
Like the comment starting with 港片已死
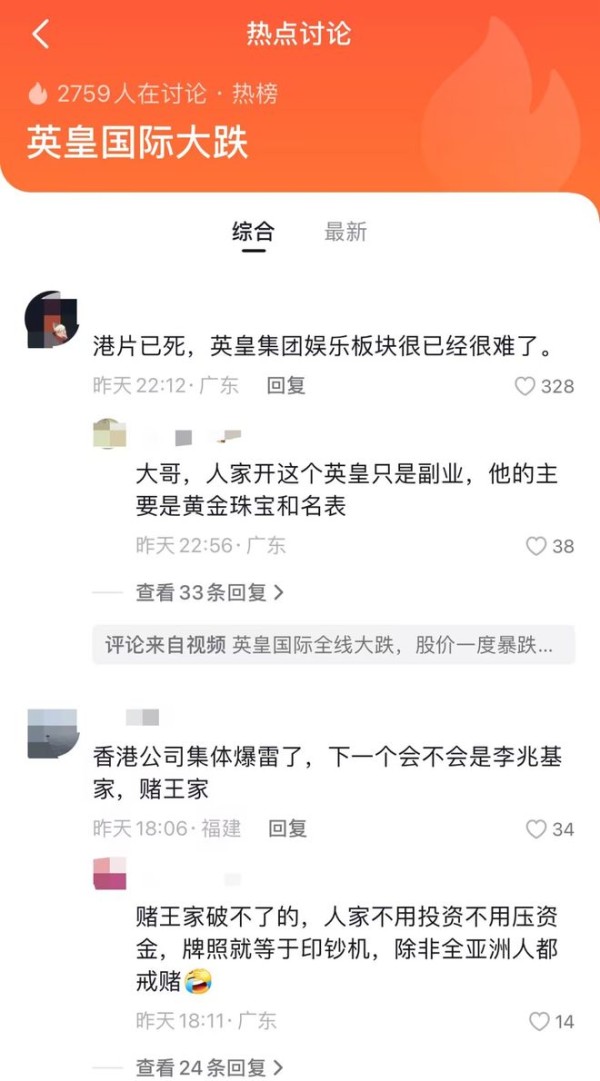[x=544, y=386]
